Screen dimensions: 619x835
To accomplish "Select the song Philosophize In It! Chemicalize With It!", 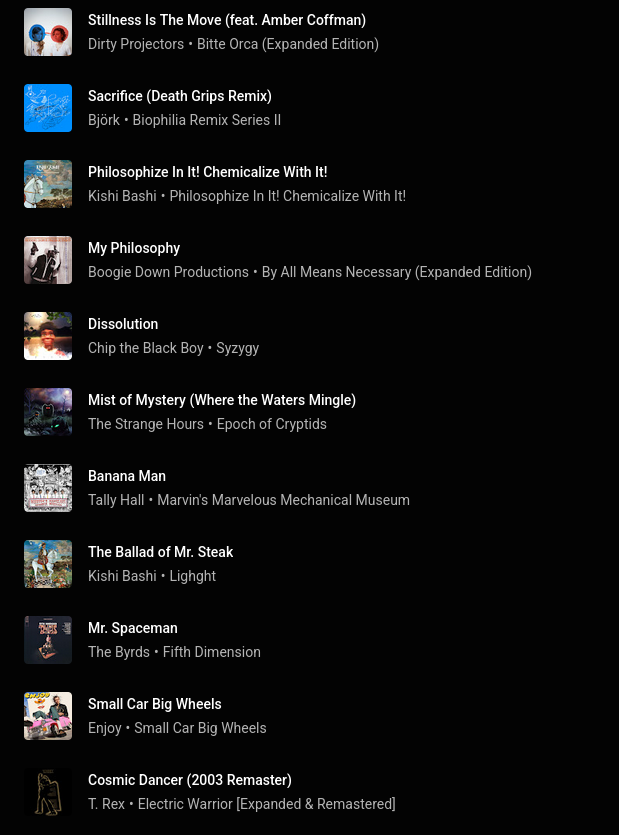I will (207, 173).
